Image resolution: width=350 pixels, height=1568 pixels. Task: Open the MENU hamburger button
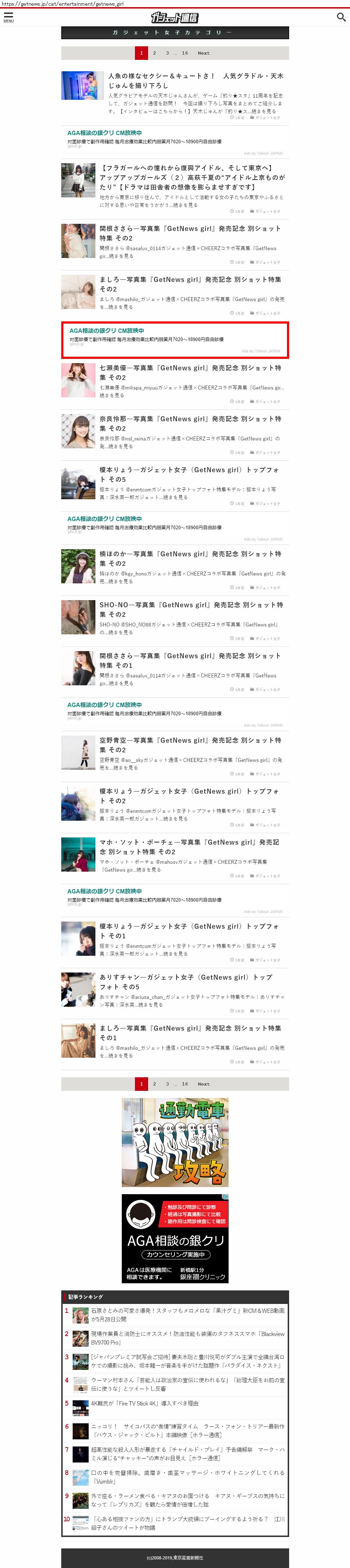tap(9, 18)
